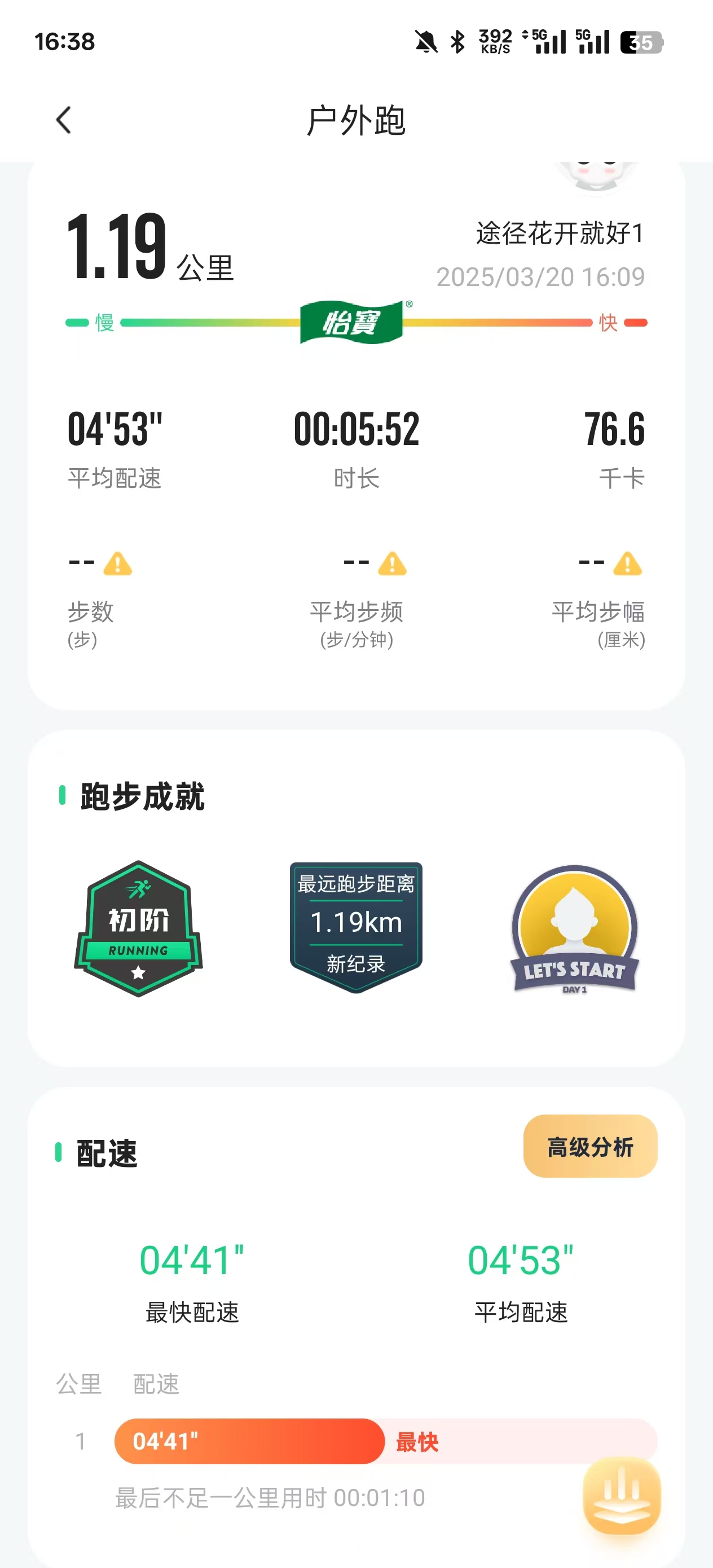
Task: Go back from the 户外跑 page
Action: (64, 120)
